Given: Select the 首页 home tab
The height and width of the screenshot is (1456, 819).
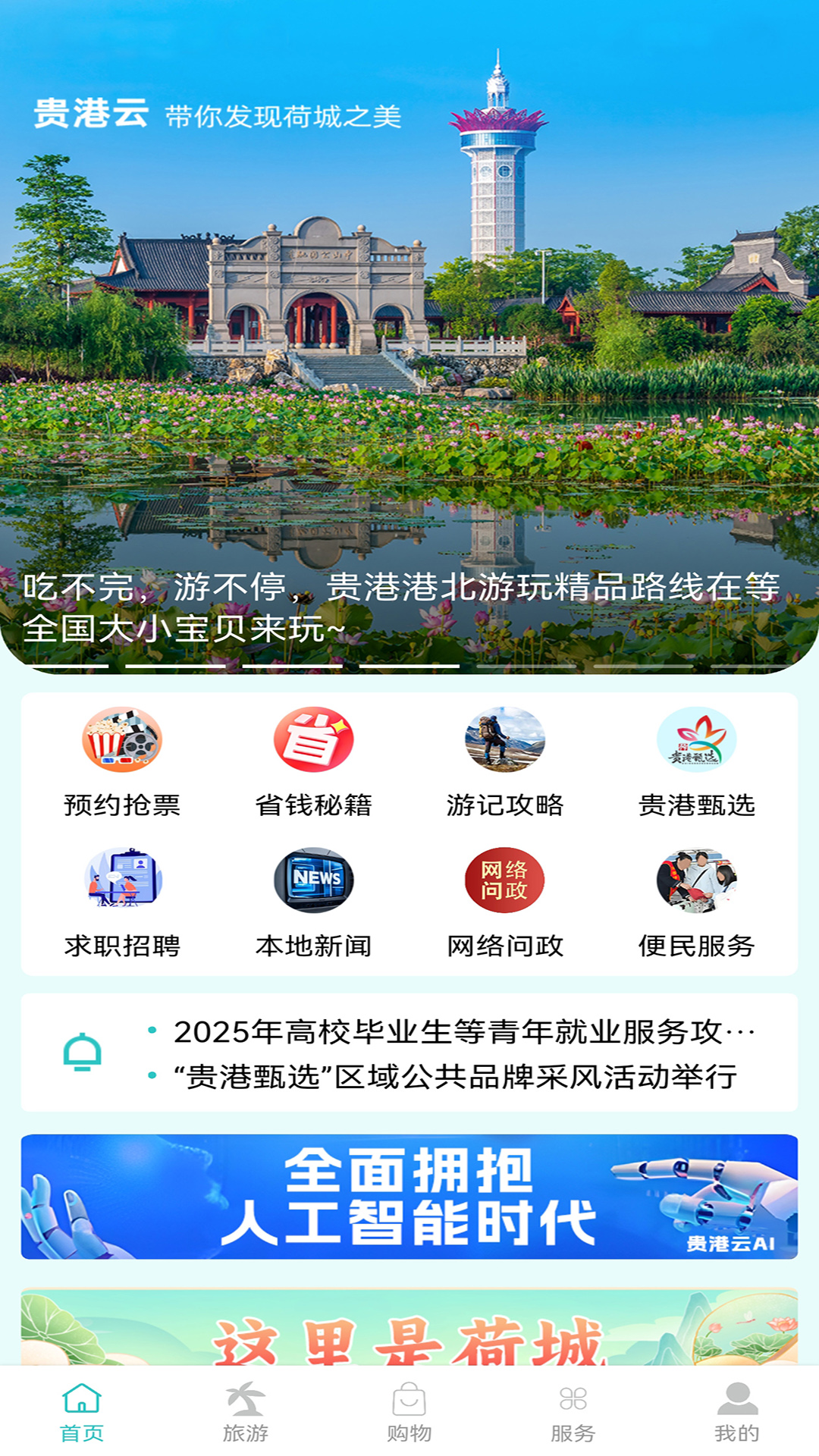Looking at the screenshot, I should (82, 1412).
